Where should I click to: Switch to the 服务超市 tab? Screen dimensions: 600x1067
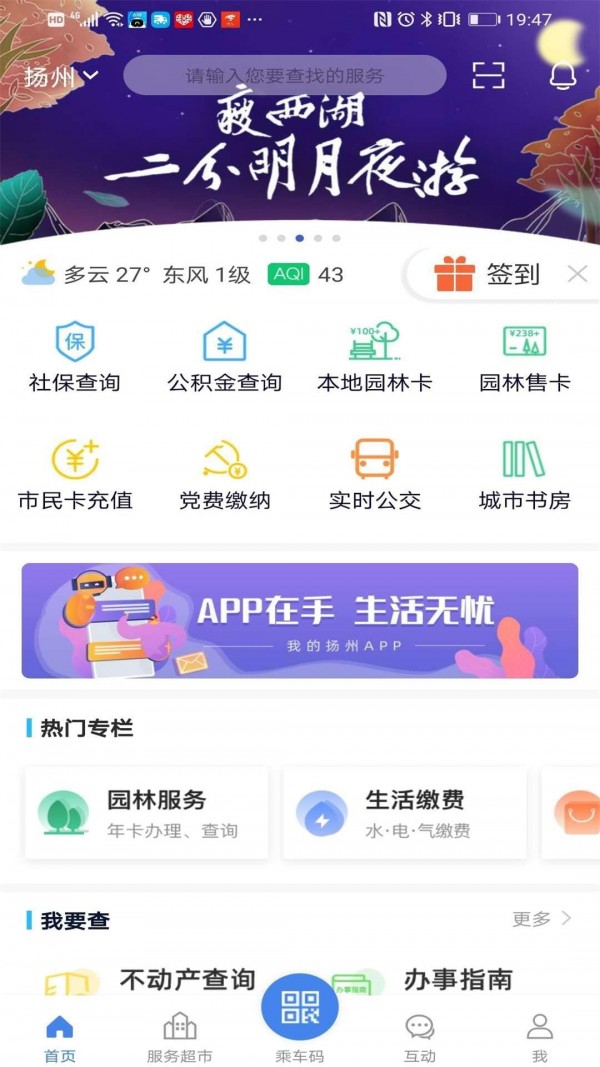[x=180, y=1037]
